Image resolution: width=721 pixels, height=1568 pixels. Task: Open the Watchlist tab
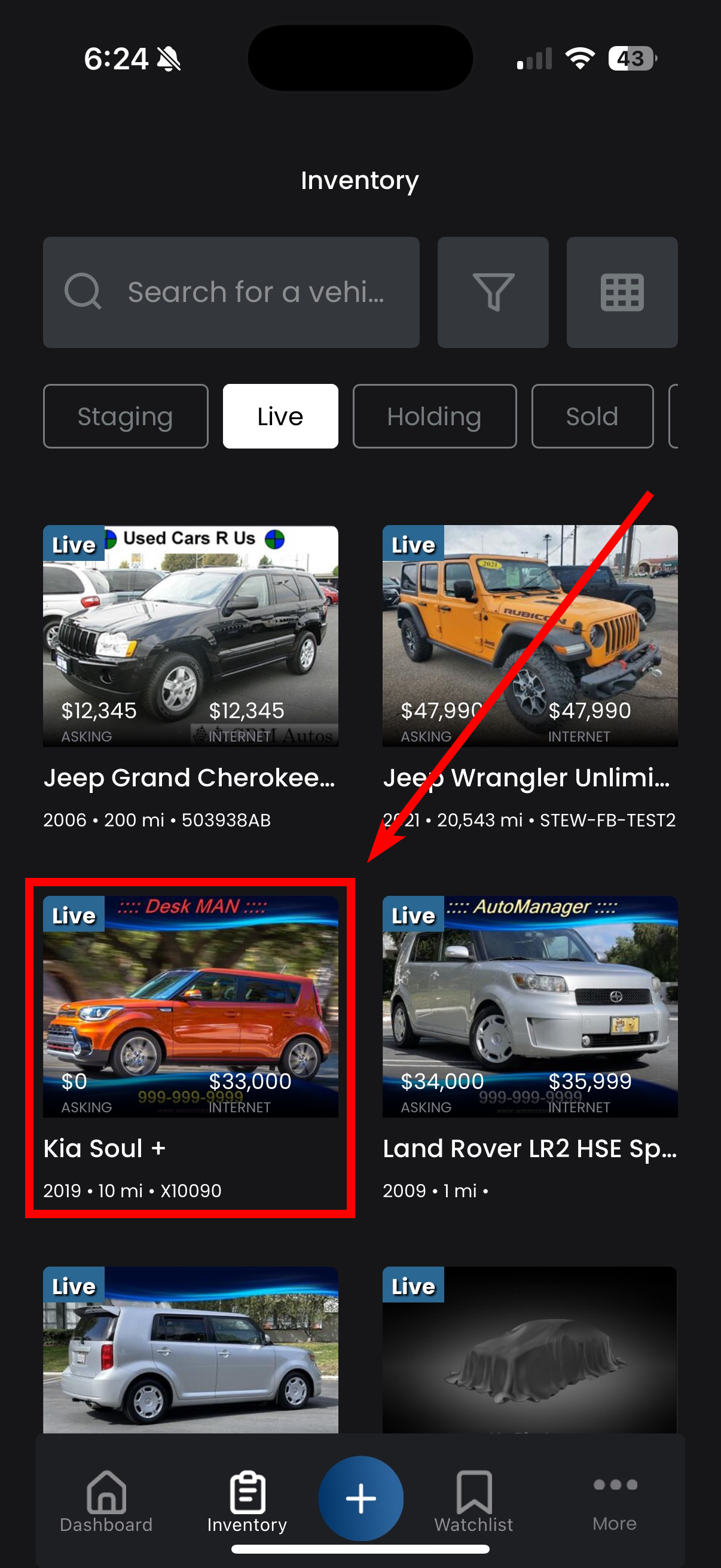tap(473, 1501)
